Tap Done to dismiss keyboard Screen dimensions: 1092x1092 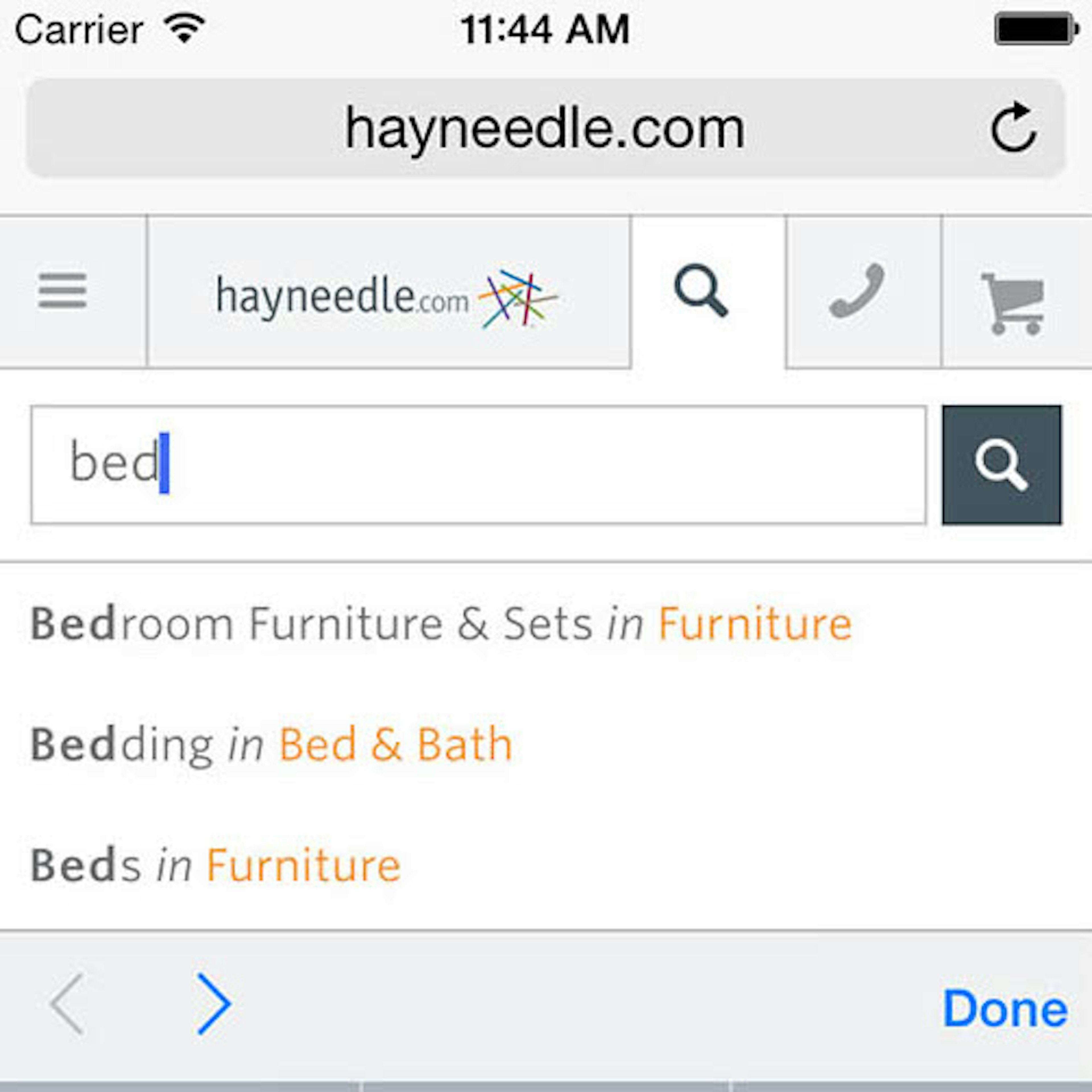[1005, 1008]
